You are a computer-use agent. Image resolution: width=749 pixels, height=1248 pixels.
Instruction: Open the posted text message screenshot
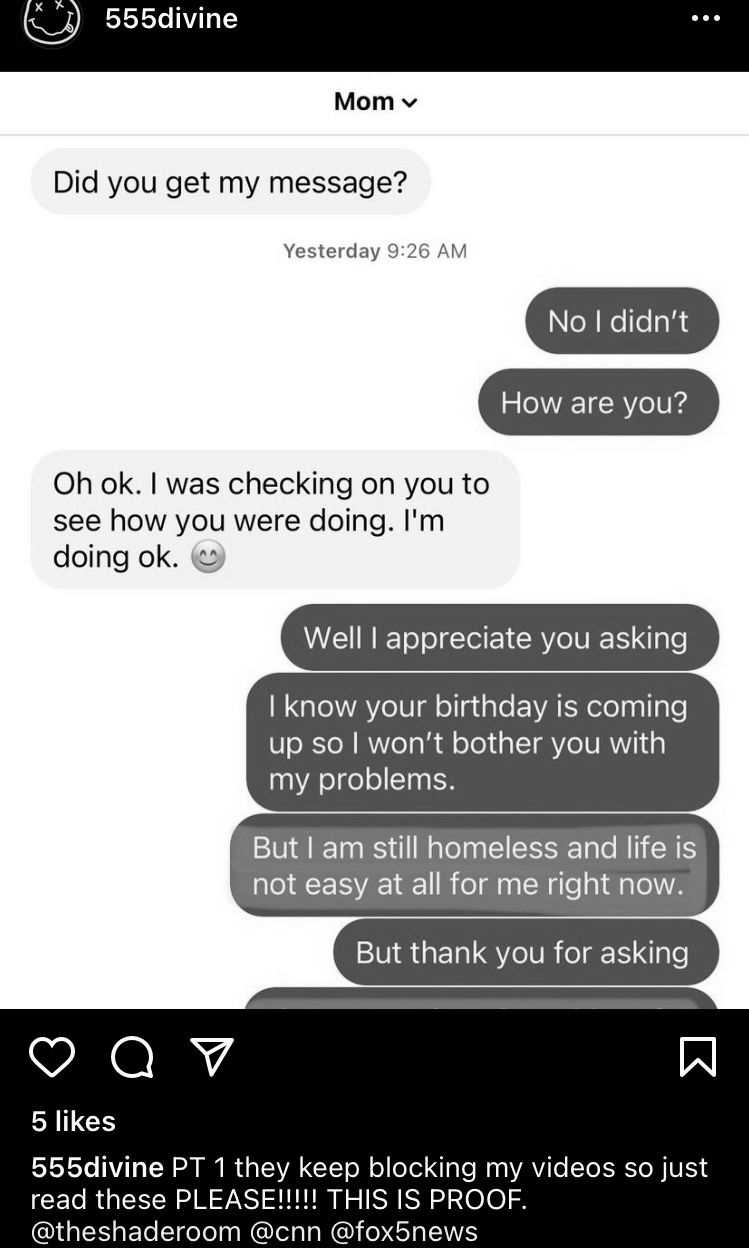(x=374, y=540)
